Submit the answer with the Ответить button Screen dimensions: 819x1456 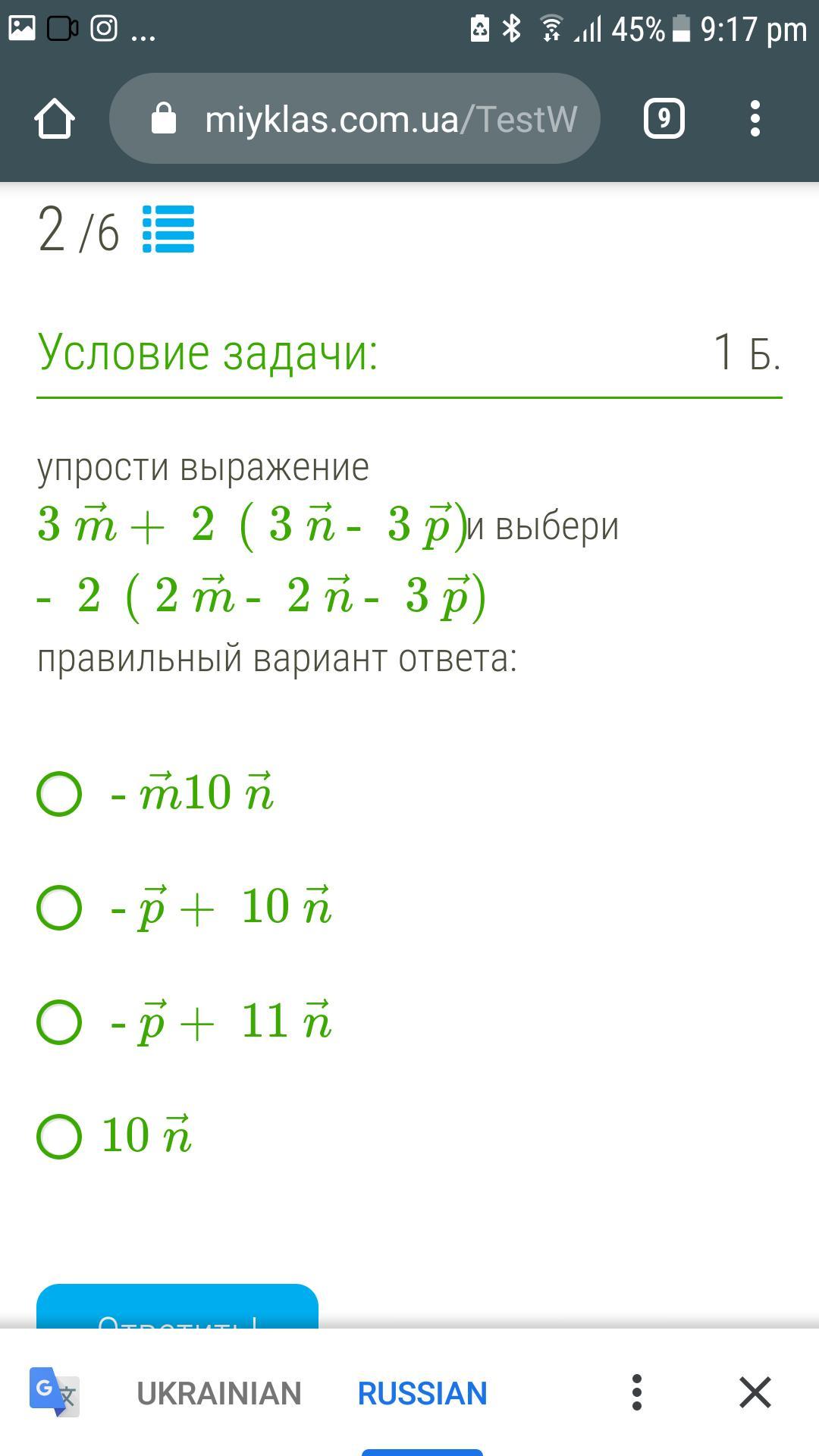click(x=177, y=1308)
